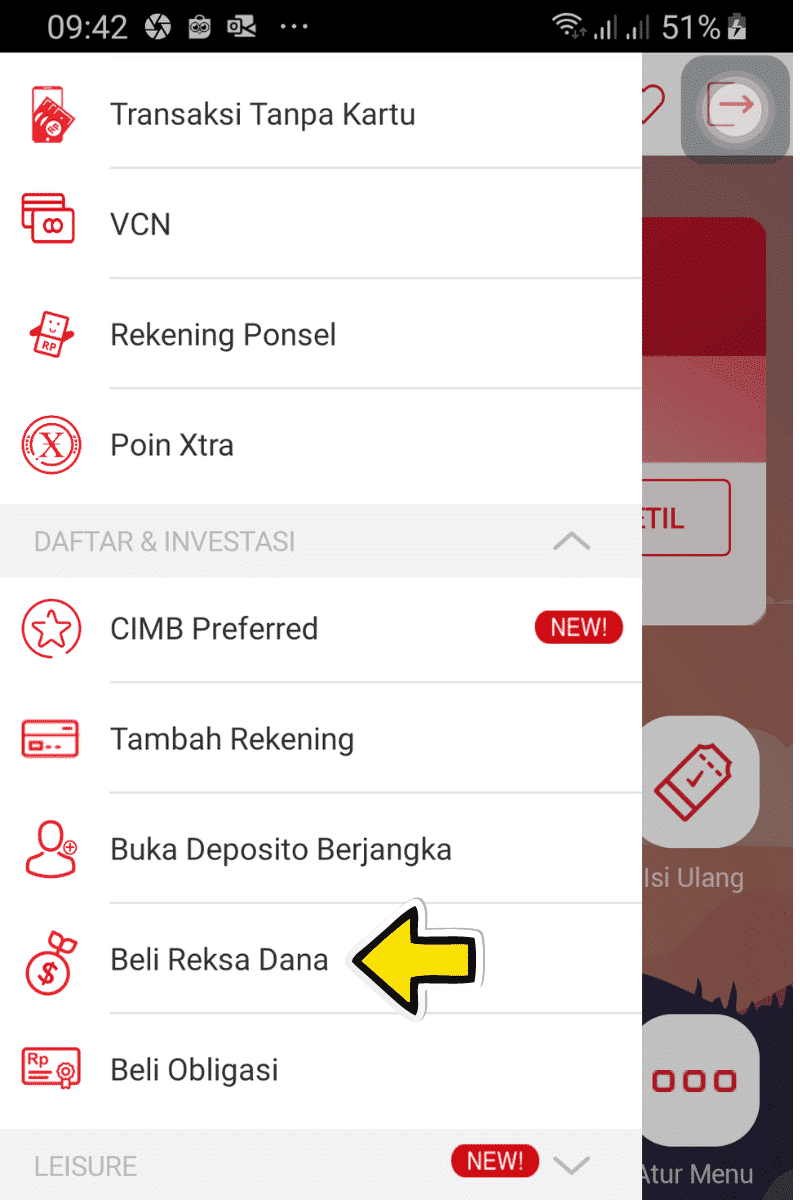Tap the CIMB Preferred star icon
The image size is (800, 1200).
[52, 628]
